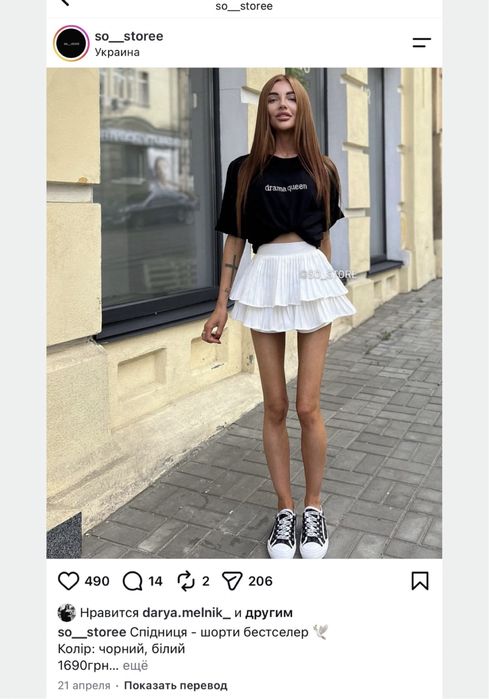Image resolution: width=489 pixels, height=699 pixels.
Task: Bookmark this post
Action: 420,581
